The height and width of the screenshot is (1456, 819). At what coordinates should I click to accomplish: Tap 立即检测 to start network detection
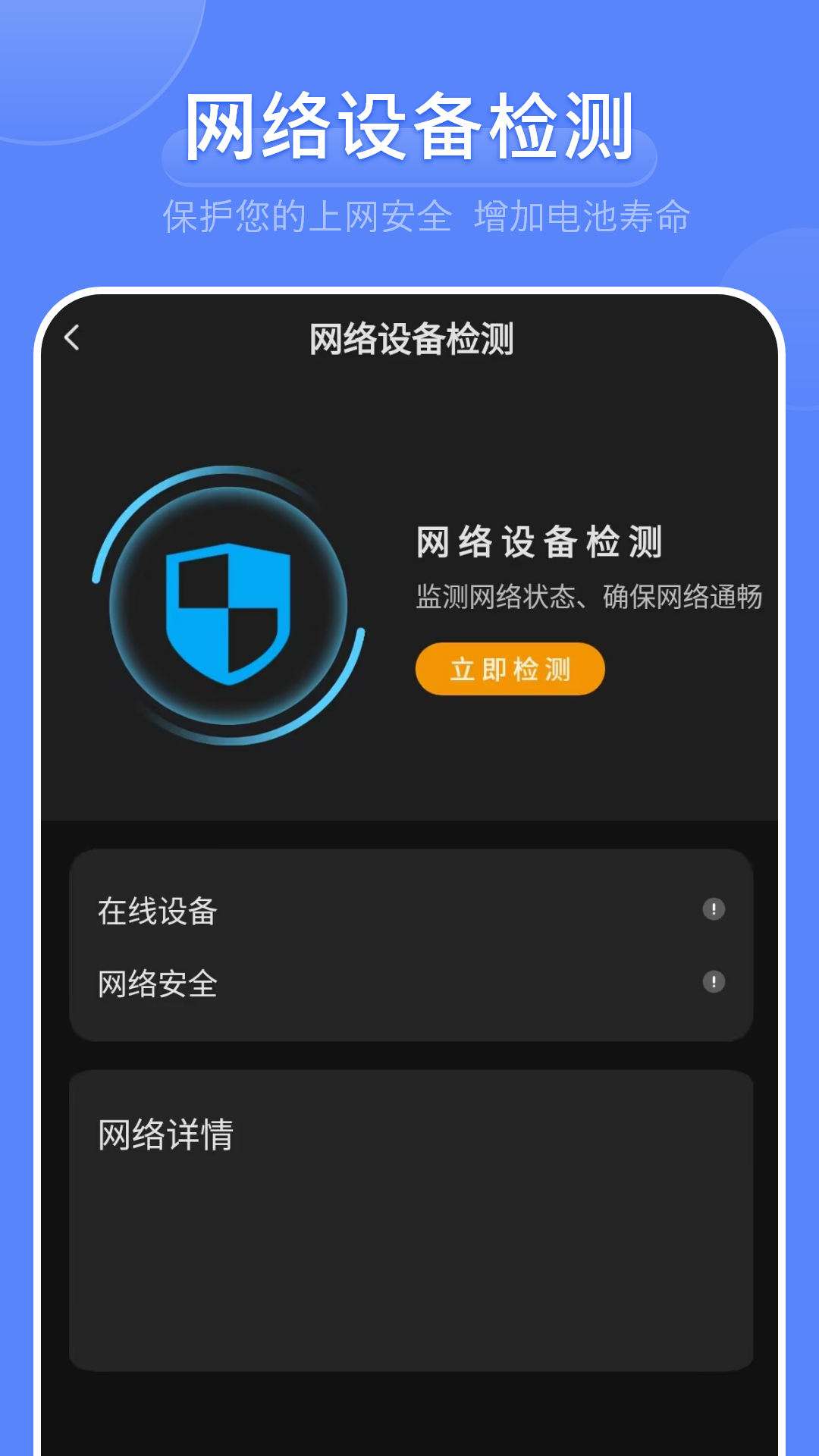[x=510, y=669]
